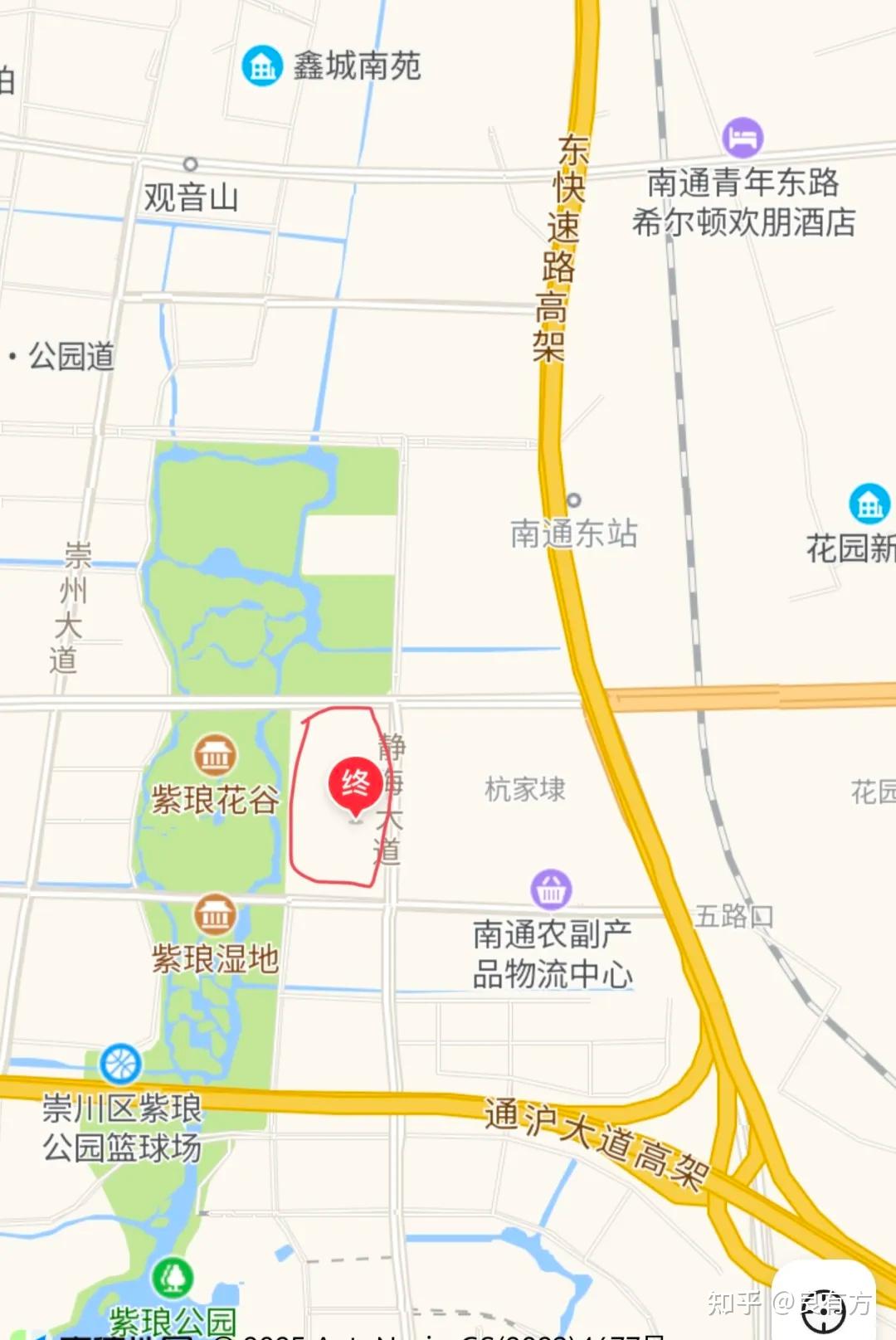This screenshot has height=1340, width=896.
Task: Recenter the map with the locate button
Action: point(823,1306)
